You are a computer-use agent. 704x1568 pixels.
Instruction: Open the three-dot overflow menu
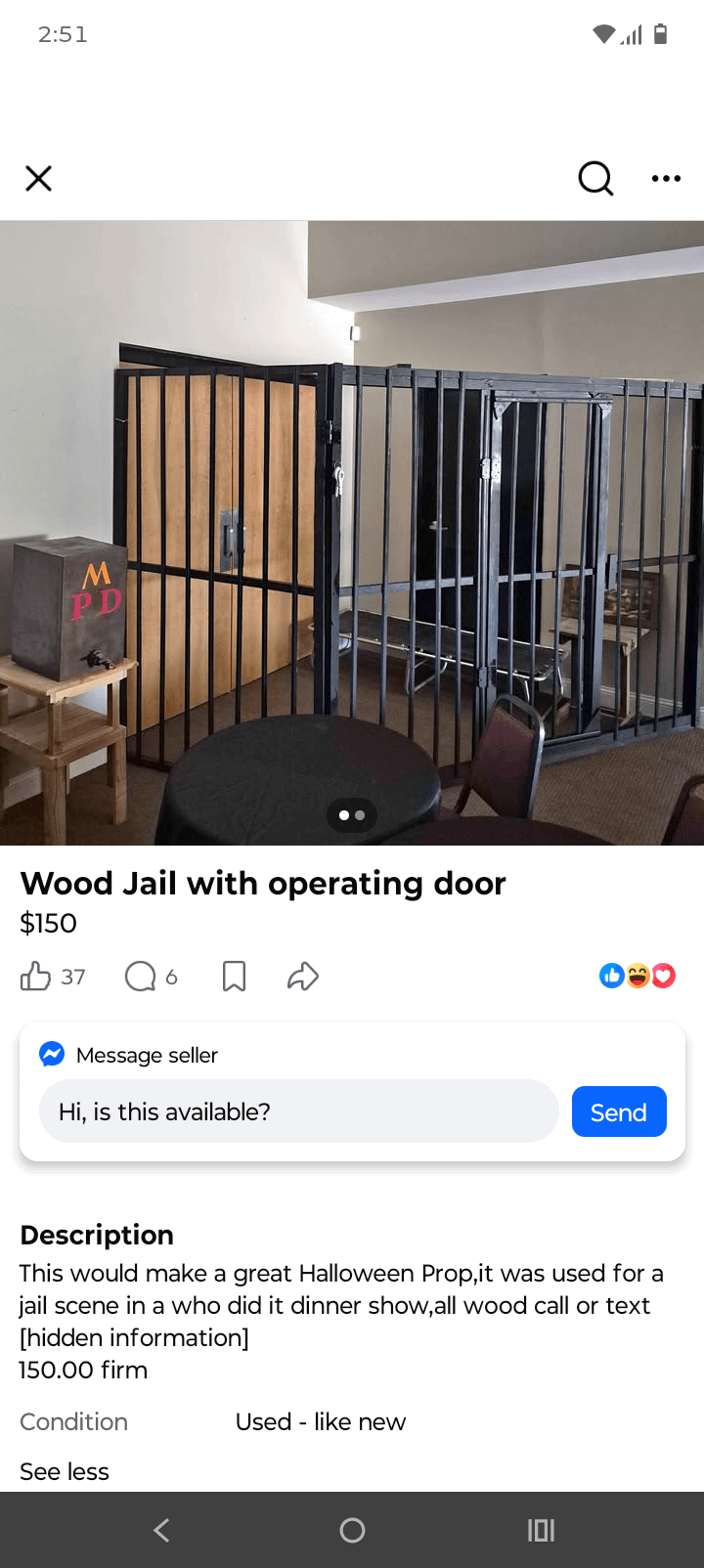(x=666, y=178)
